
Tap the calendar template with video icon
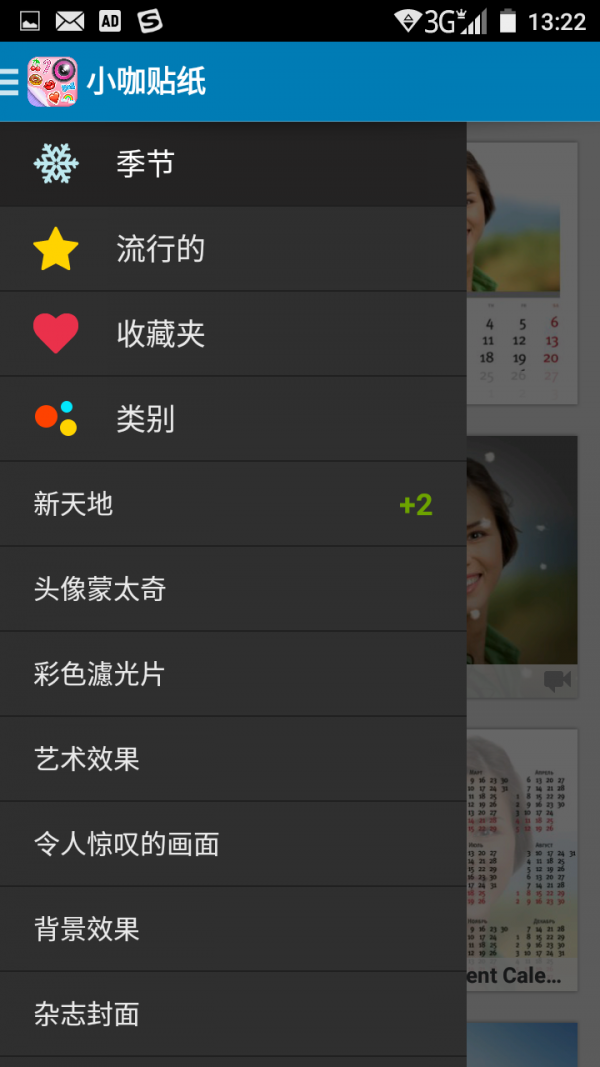(522, 560)
